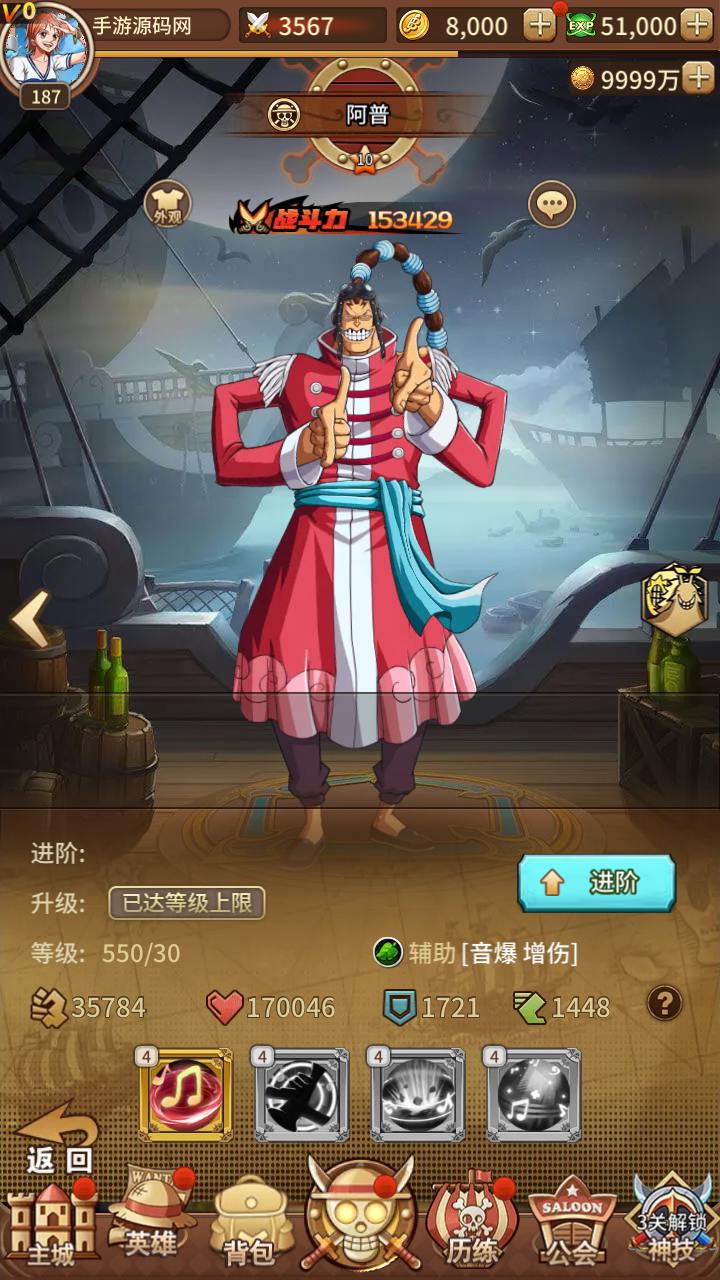This screenshot has height=1280, width=720.
Task: Select the second locked skill icon
Action: pyautogui.click(x=302, y=1095)
